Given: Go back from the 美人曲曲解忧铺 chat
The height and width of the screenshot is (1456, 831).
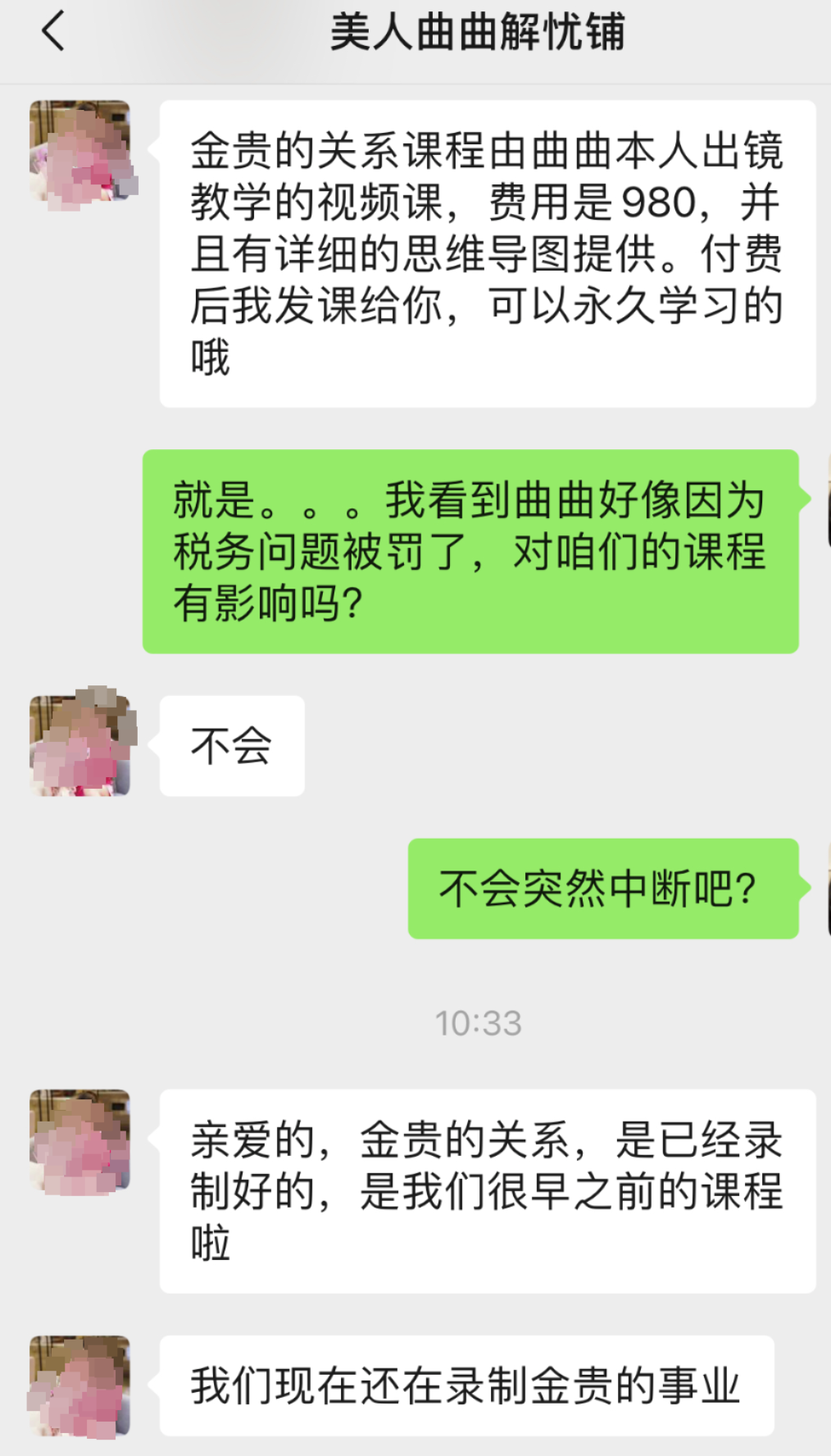Looking at the screenshot, I should click(53, 33).
